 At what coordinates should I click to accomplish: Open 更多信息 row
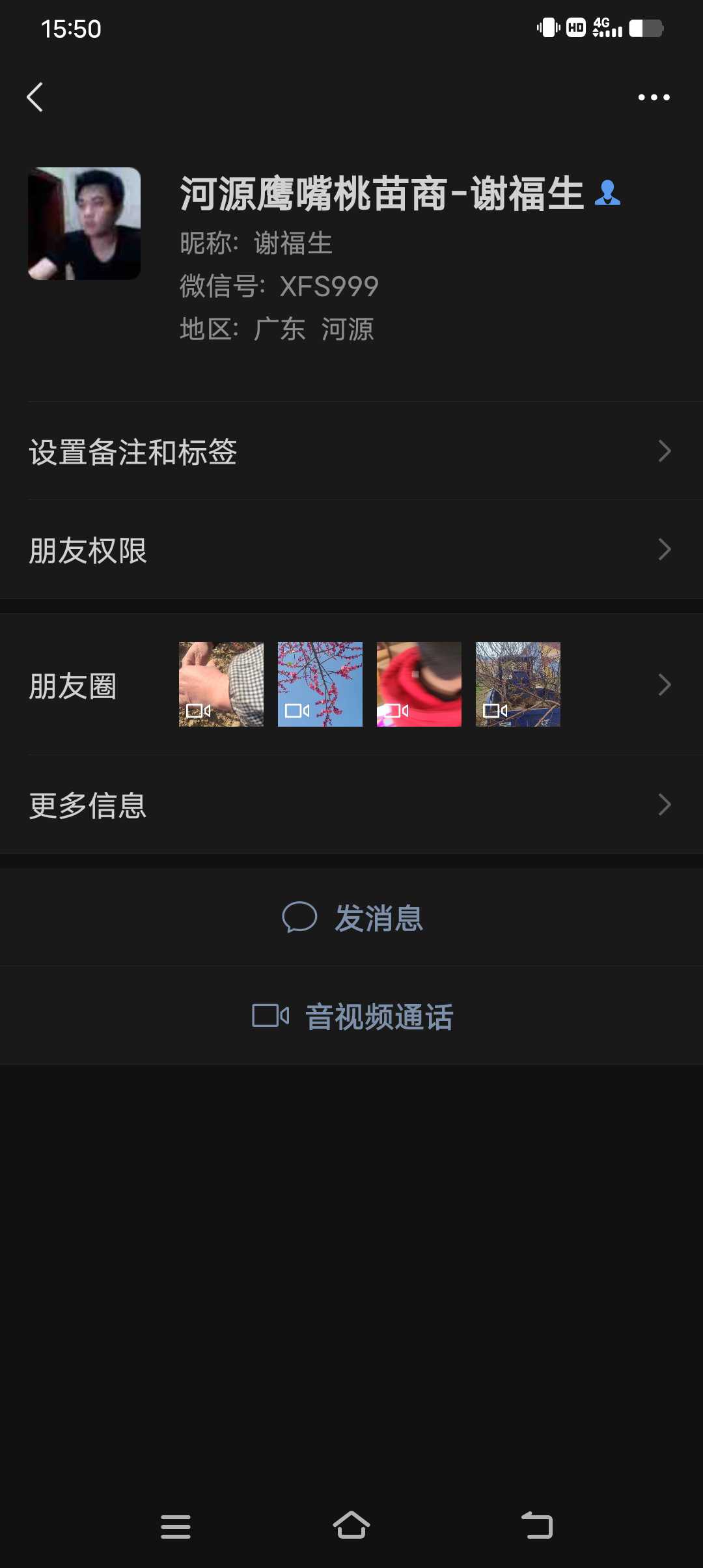(351, 805)
